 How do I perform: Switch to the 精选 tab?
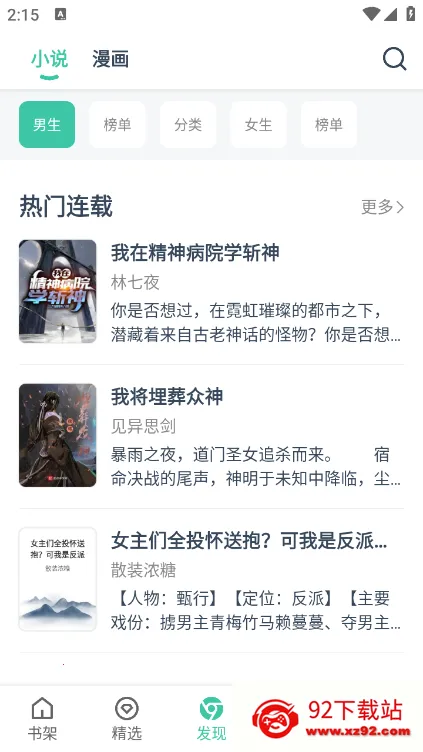127,718
